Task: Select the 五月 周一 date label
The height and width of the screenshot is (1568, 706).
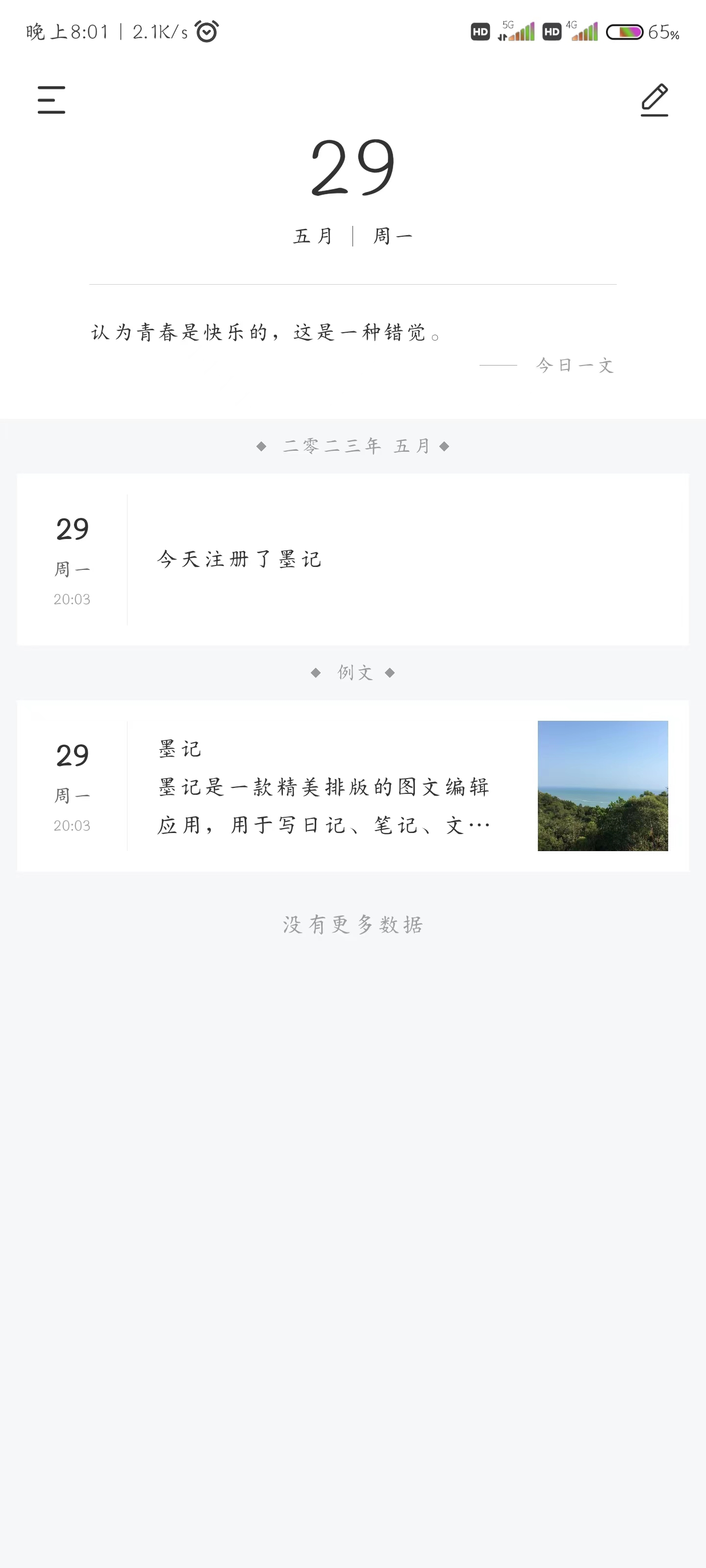Action: [x=352, y=236]
